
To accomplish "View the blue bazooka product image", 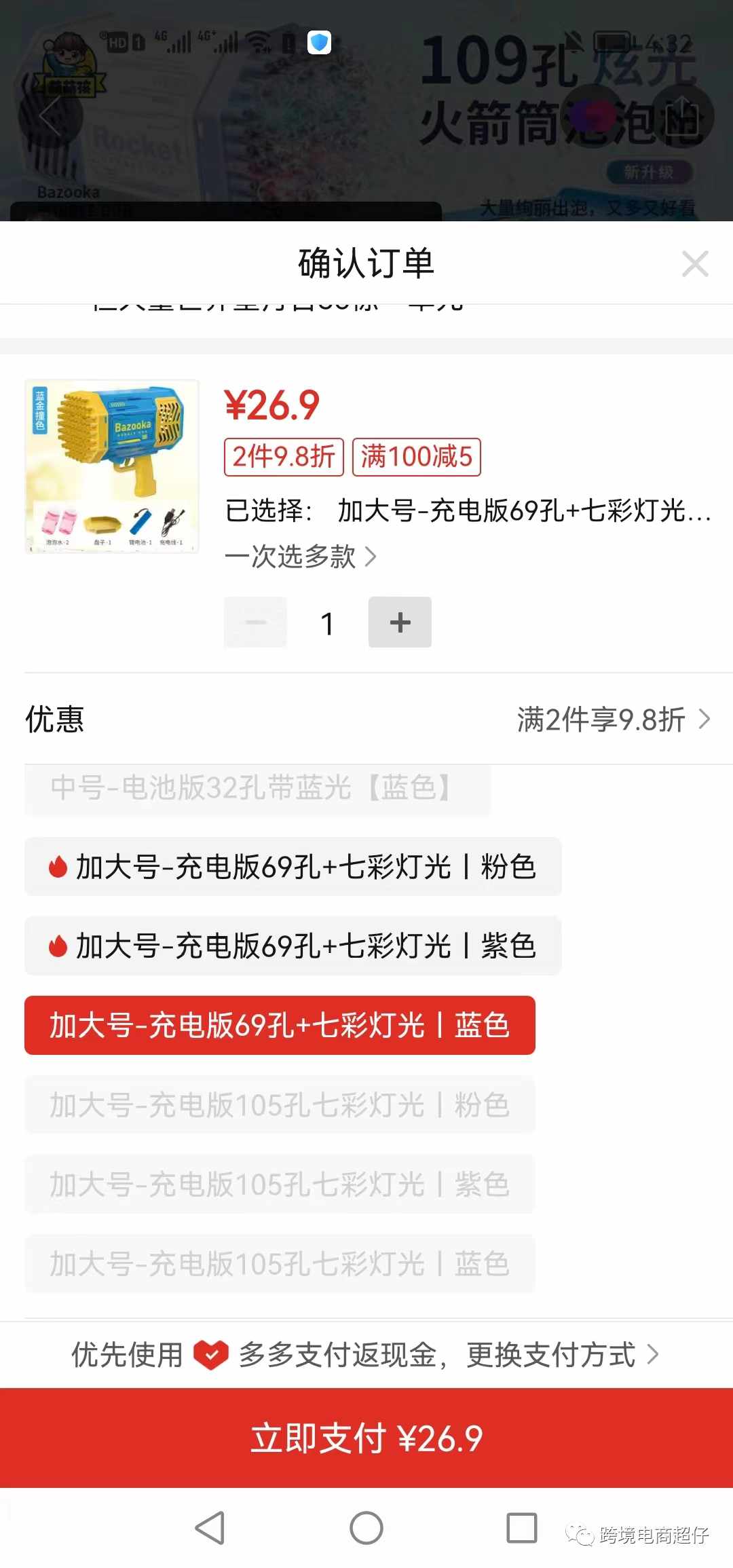I will pos(112,466).
